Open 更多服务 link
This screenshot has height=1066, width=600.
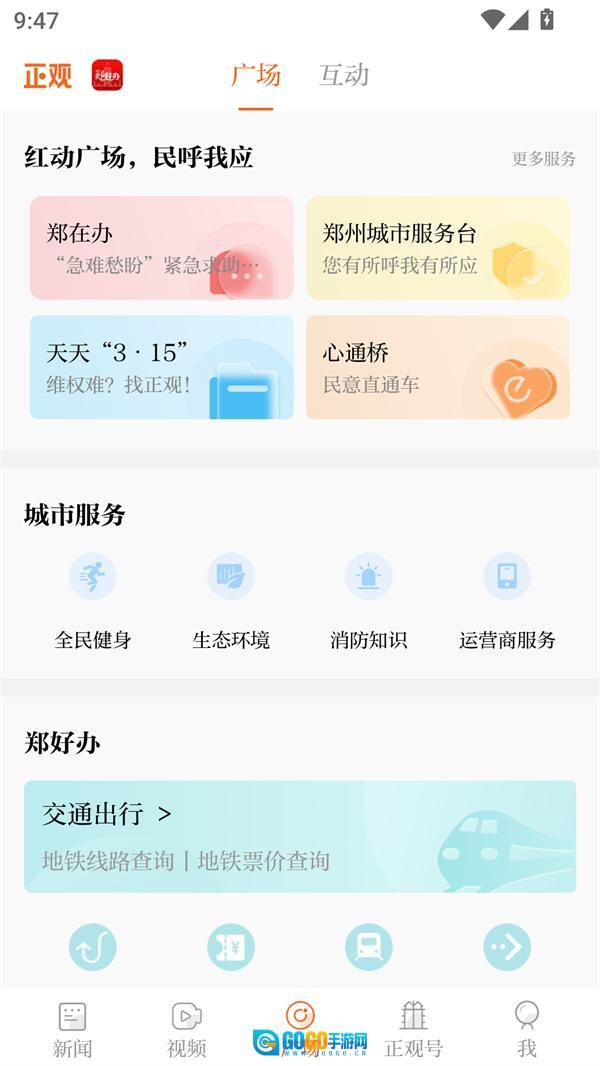[x=544, y=159]
